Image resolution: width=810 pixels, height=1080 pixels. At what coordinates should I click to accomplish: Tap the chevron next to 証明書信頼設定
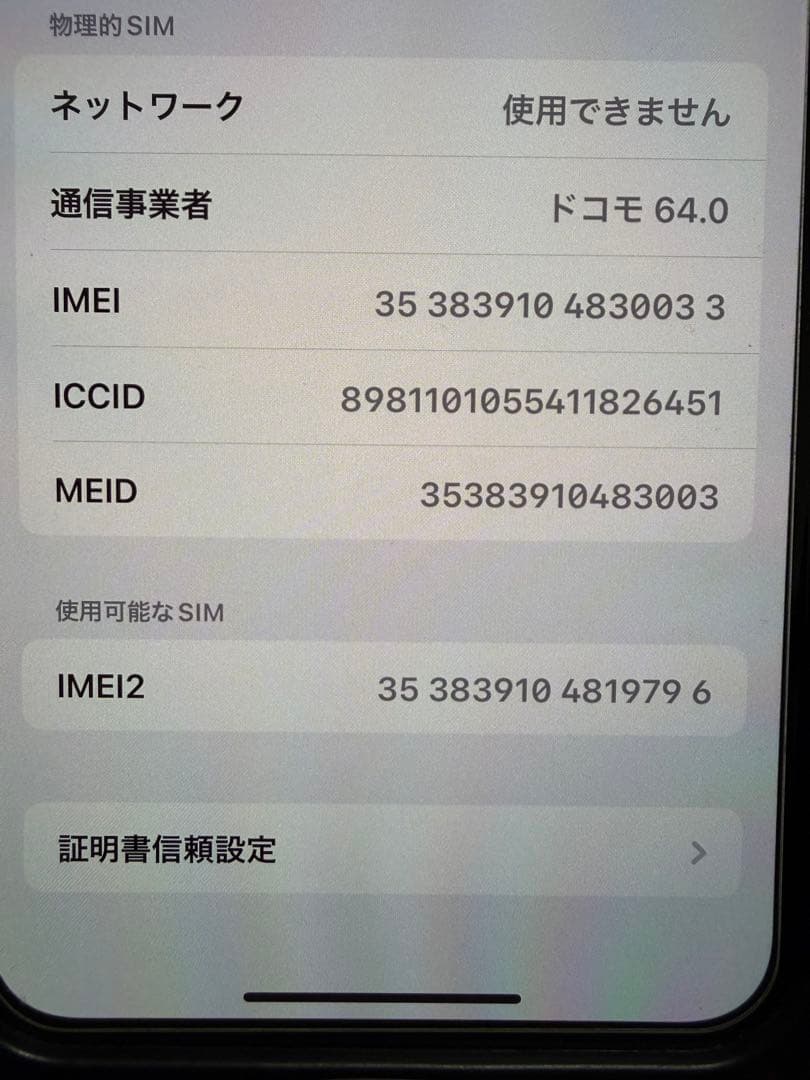tap(700, 851)
